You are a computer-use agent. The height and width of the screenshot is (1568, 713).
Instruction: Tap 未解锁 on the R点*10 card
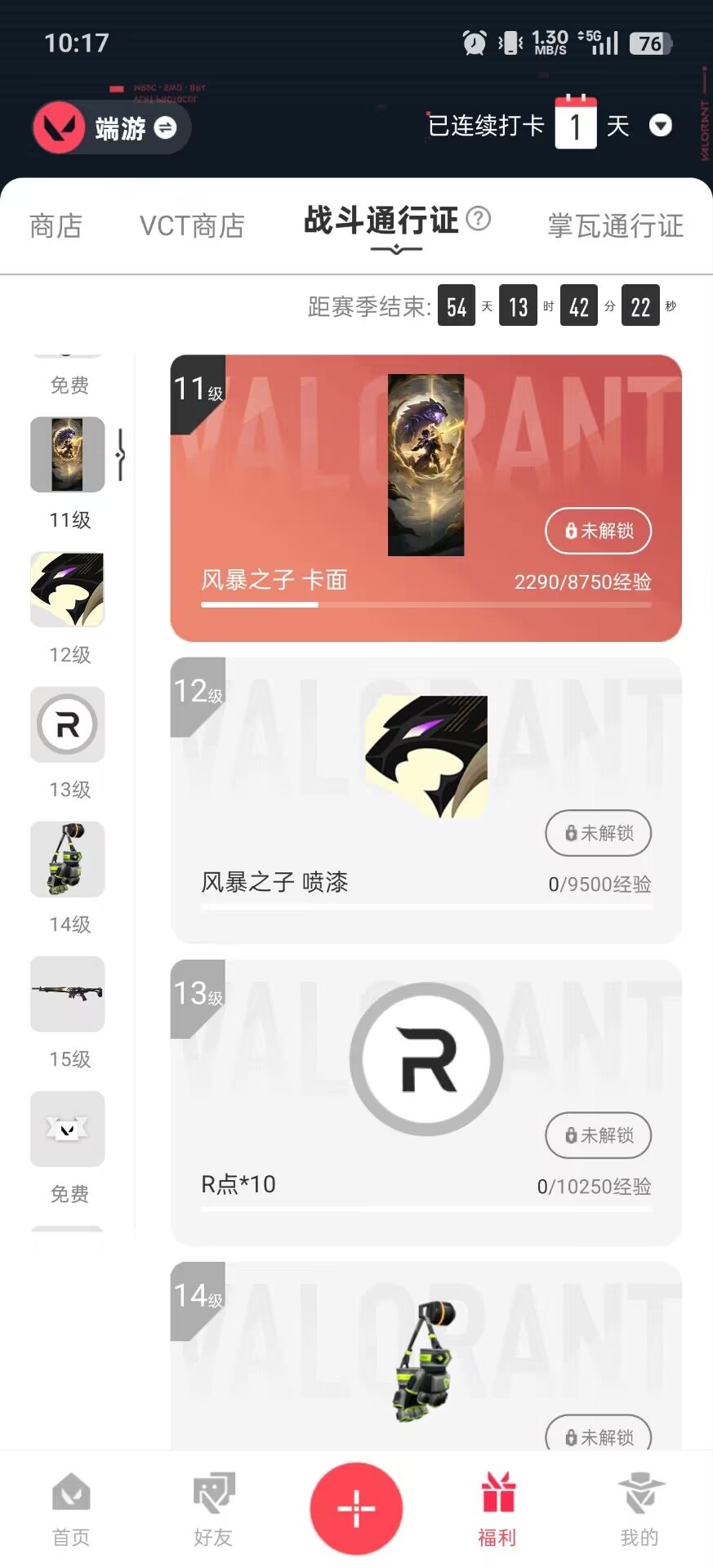pos(598,1135)
